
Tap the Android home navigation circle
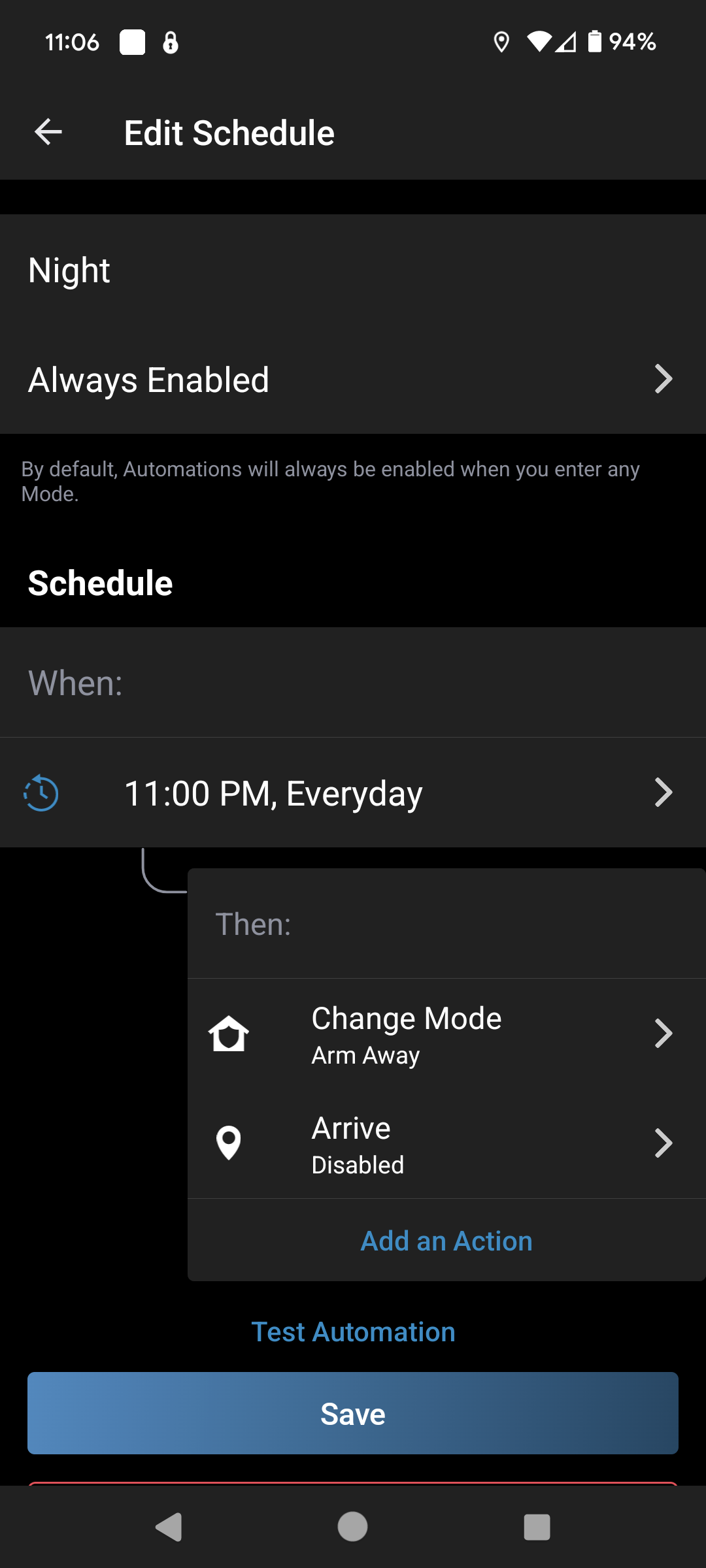click(352, 1526)
